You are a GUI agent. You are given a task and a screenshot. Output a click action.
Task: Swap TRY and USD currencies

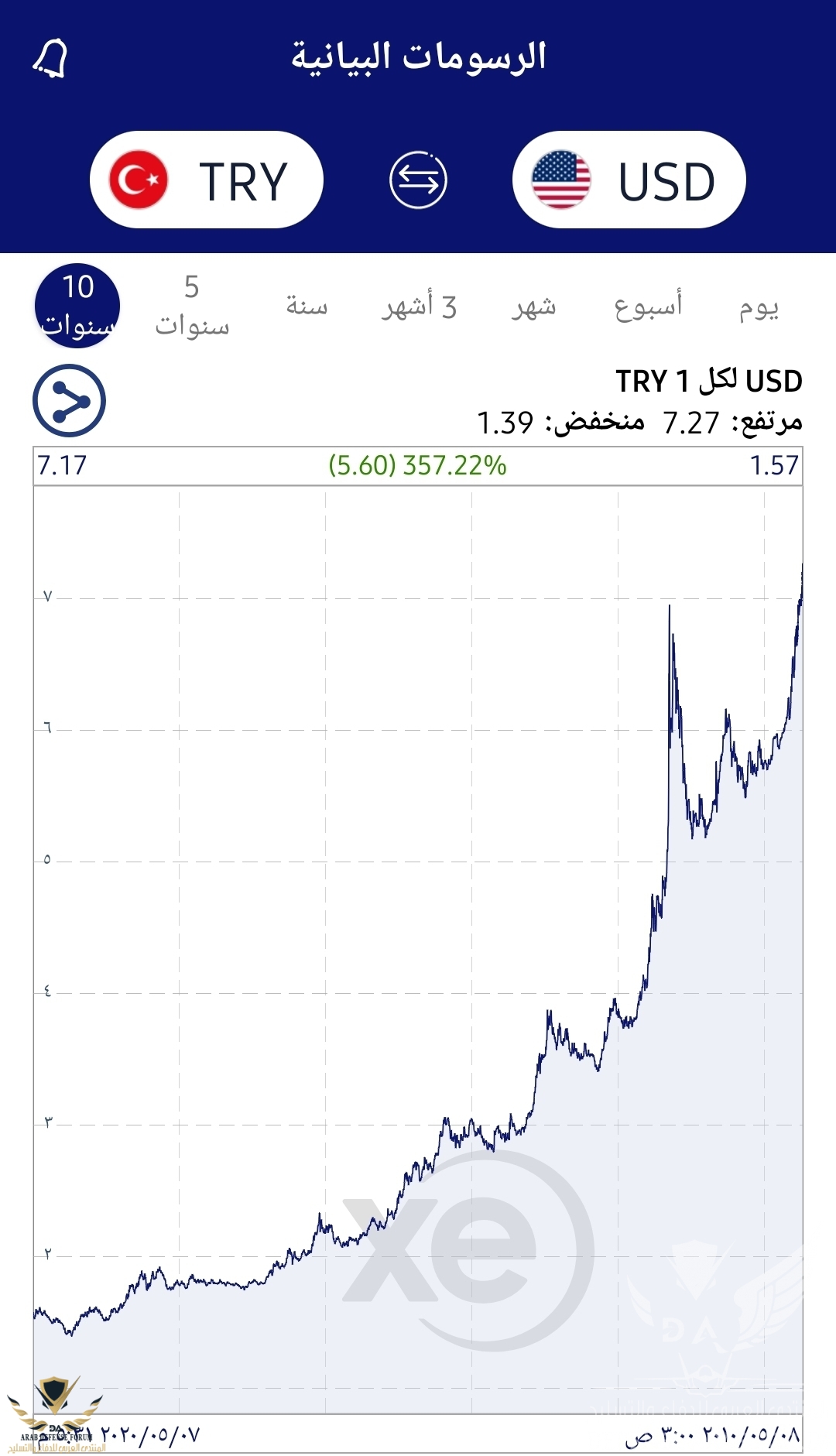pyautogui.click(x=418, y=180)
